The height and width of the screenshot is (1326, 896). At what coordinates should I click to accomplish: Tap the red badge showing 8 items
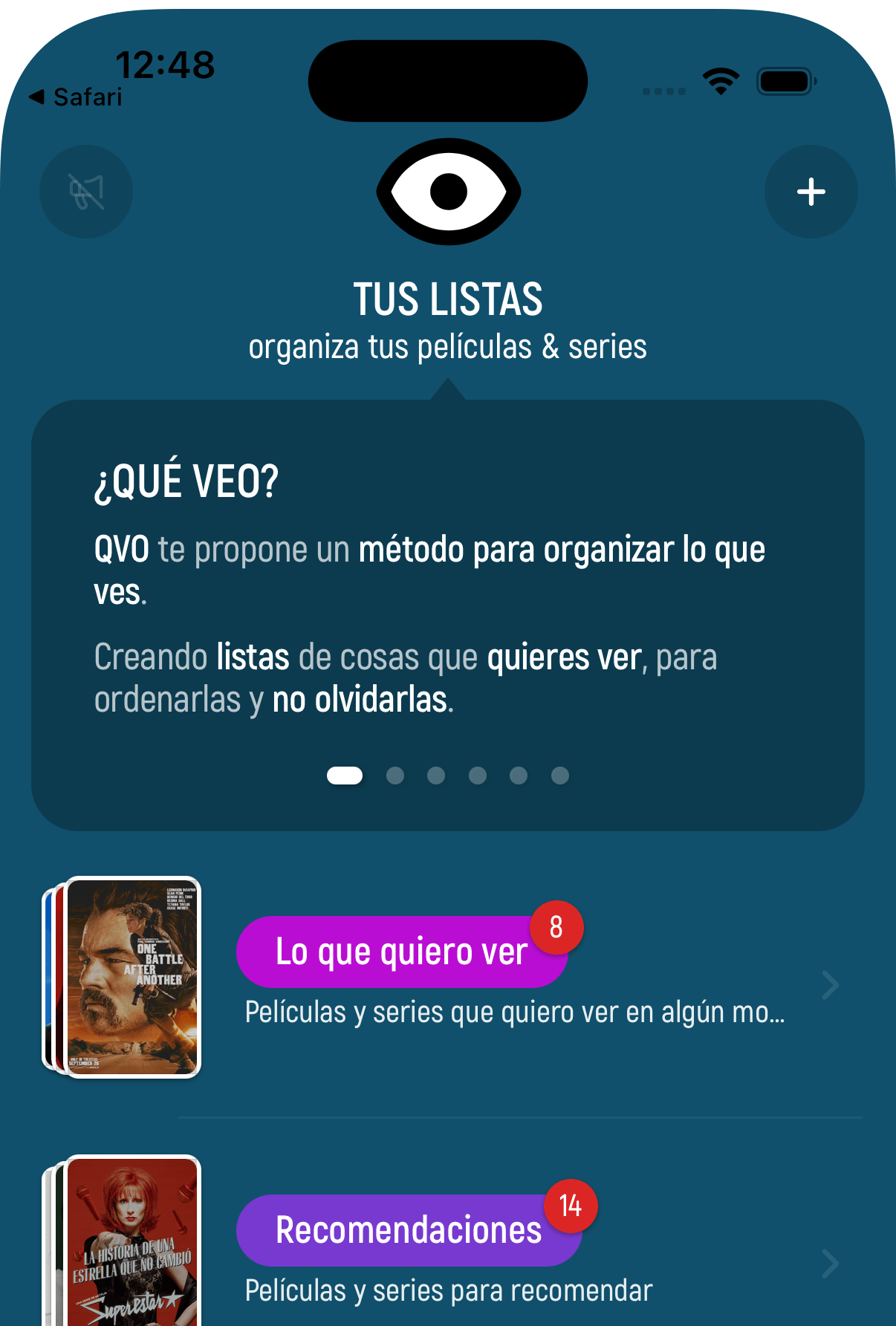556,927
